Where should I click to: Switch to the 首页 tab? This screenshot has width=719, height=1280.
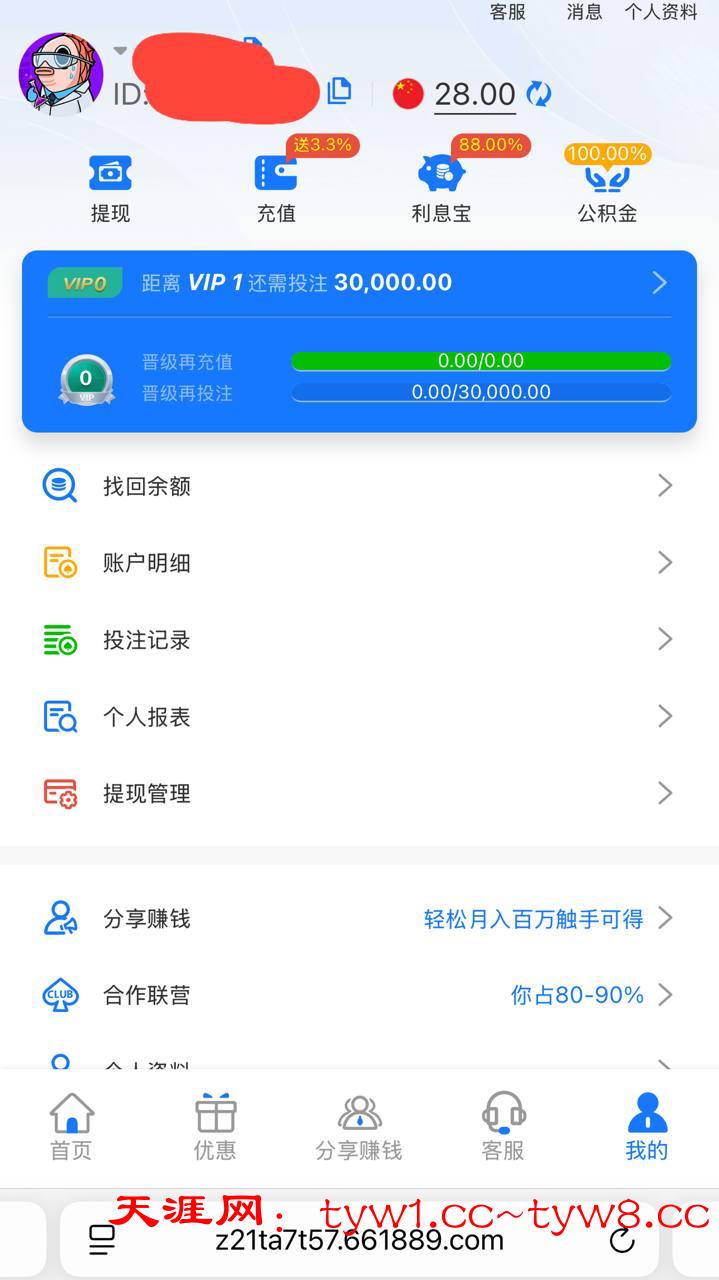click(x=71, y=1127)
